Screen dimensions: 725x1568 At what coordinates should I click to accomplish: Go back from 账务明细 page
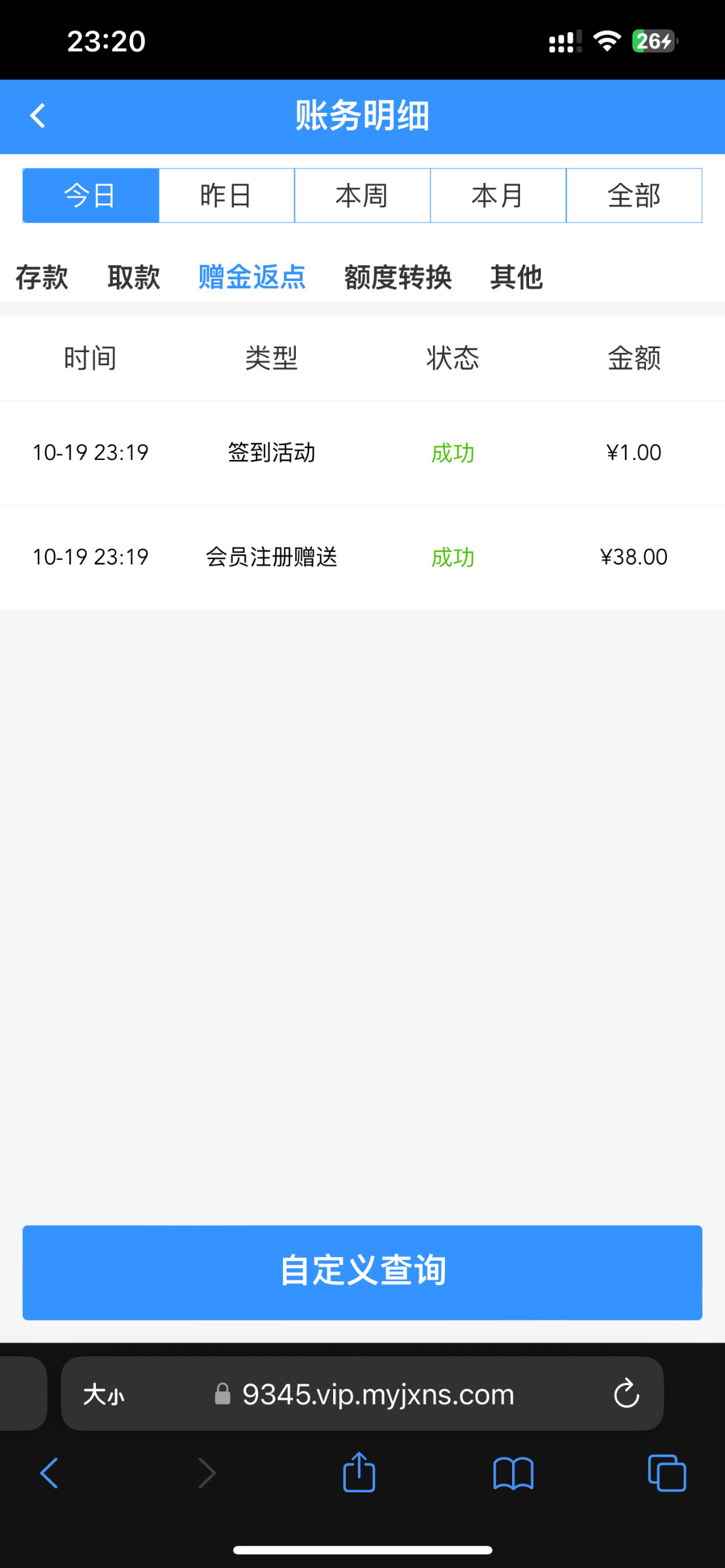[38, 116]
